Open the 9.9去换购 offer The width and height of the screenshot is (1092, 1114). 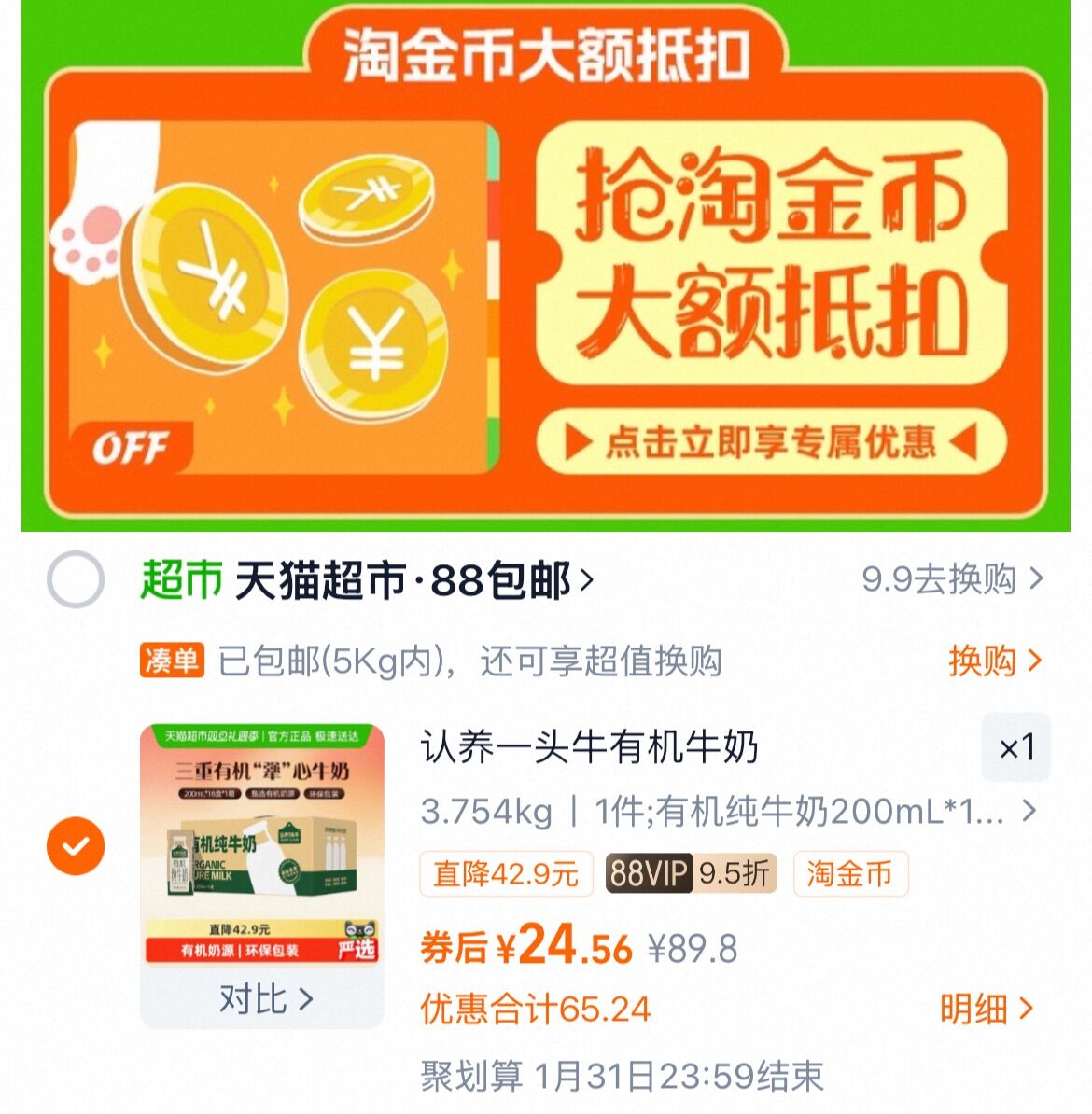(950, 579)
